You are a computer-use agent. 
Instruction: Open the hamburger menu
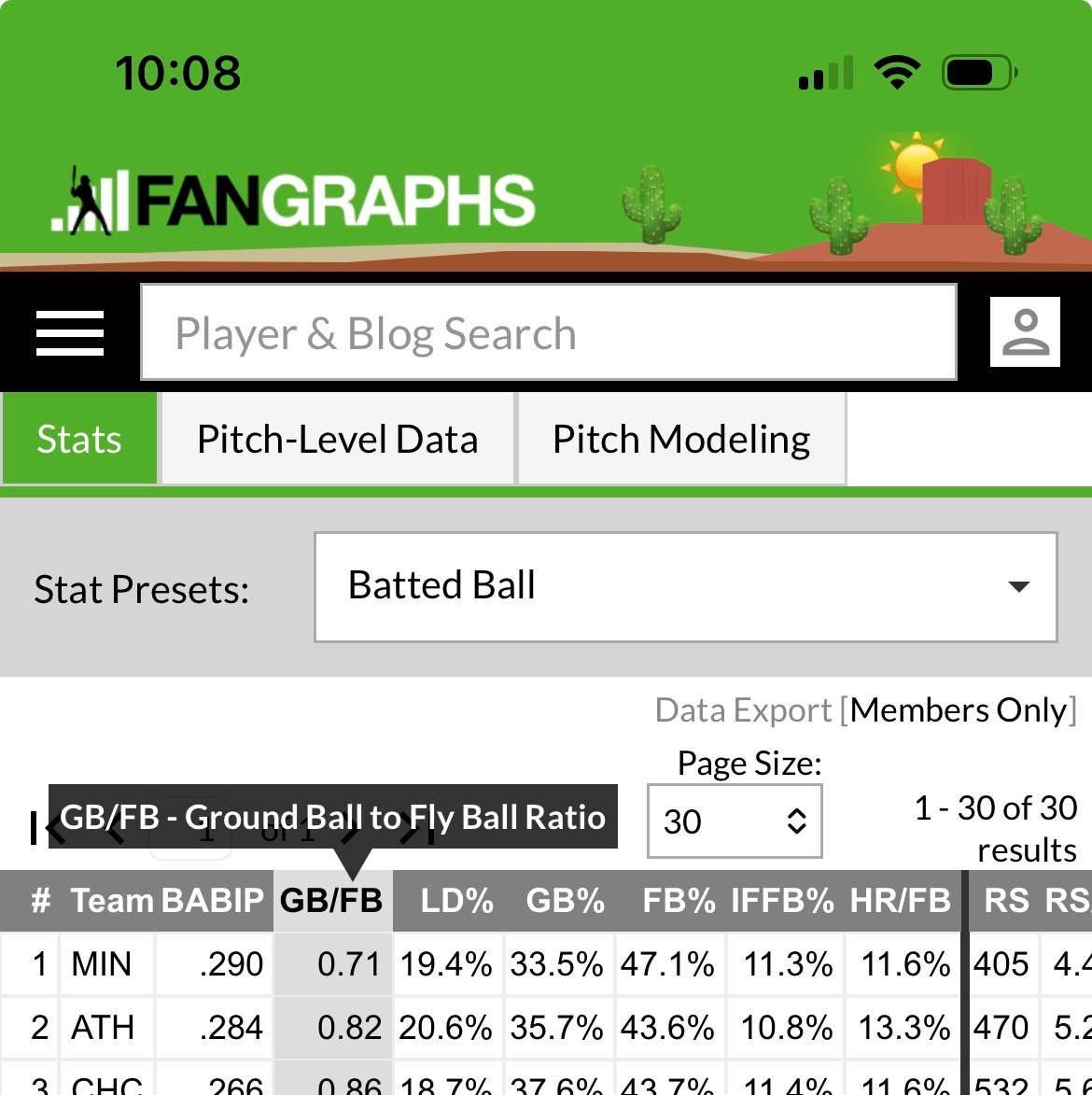(70, 333)
